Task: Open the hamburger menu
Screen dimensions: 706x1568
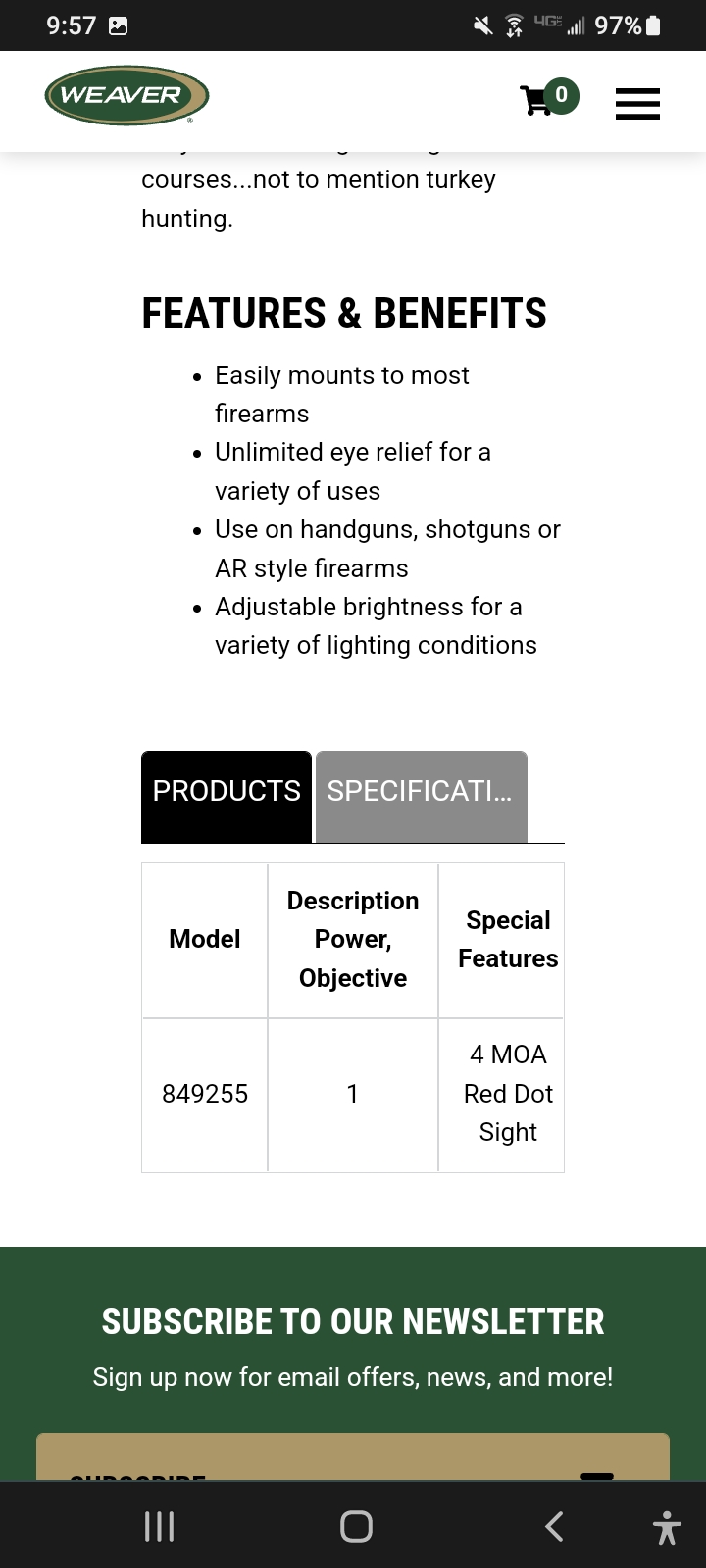Action: point(637,103)
